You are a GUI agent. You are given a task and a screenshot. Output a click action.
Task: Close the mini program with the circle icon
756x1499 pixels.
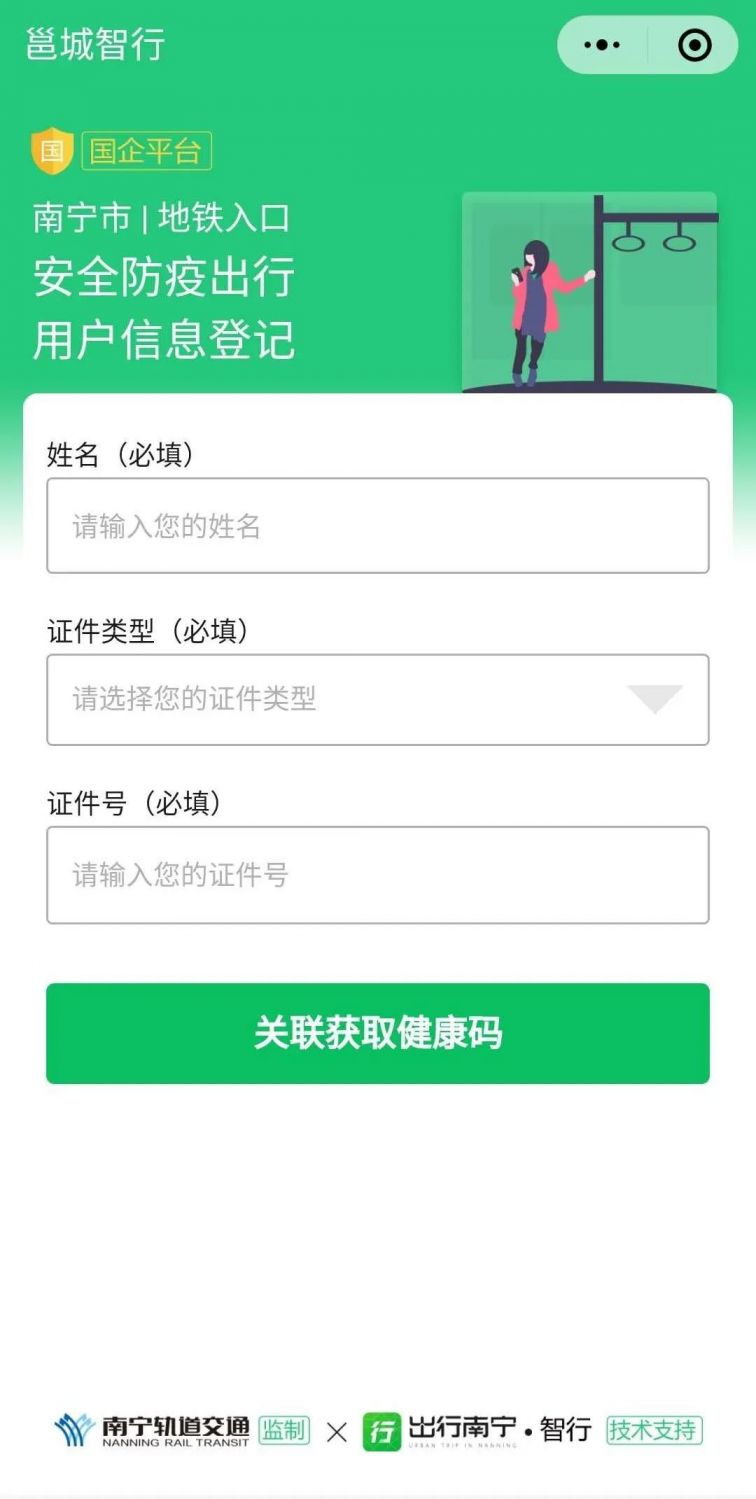pos(694,45)
